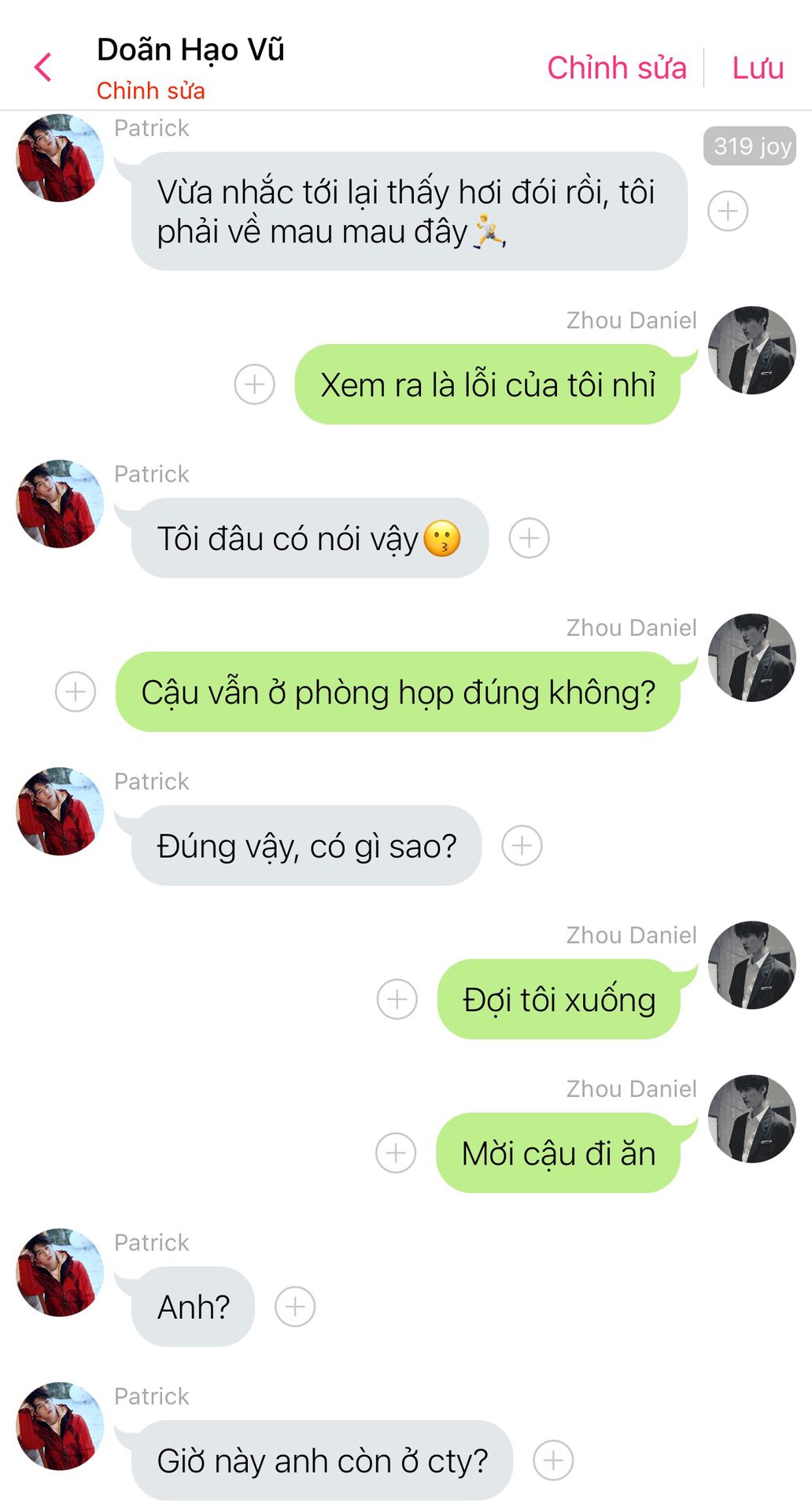Image resolution: width=812 pixels, height=1511 pixels.
Task: Tap plus beside "Vừa nhắc tới lại thấy hơi đói"
Action: tap(728, 211)
